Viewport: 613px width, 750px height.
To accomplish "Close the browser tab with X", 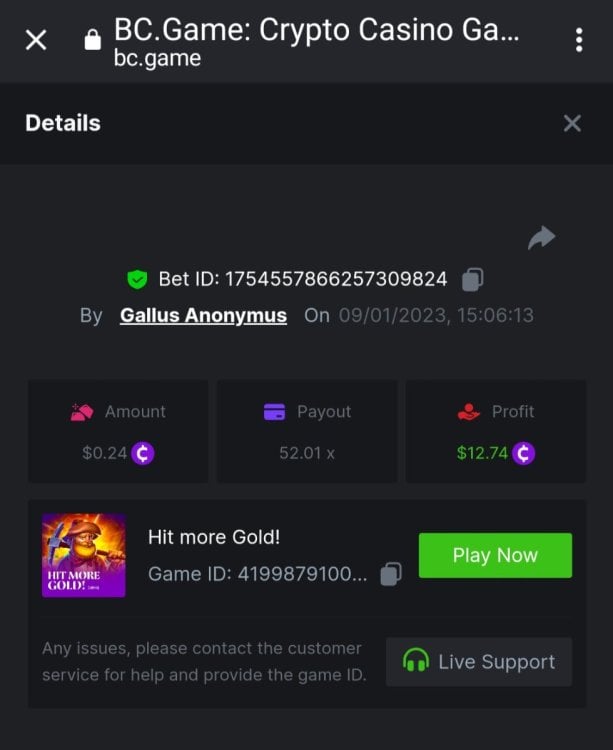I will [36, 40].
